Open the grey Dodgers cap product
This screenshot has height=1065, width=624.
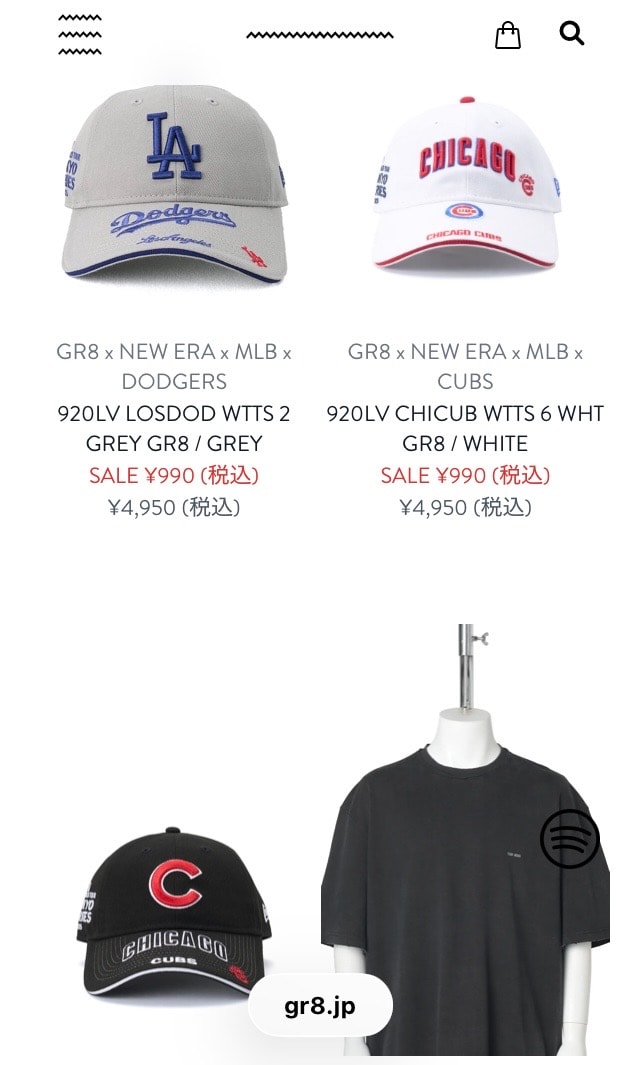click(174, 183)
